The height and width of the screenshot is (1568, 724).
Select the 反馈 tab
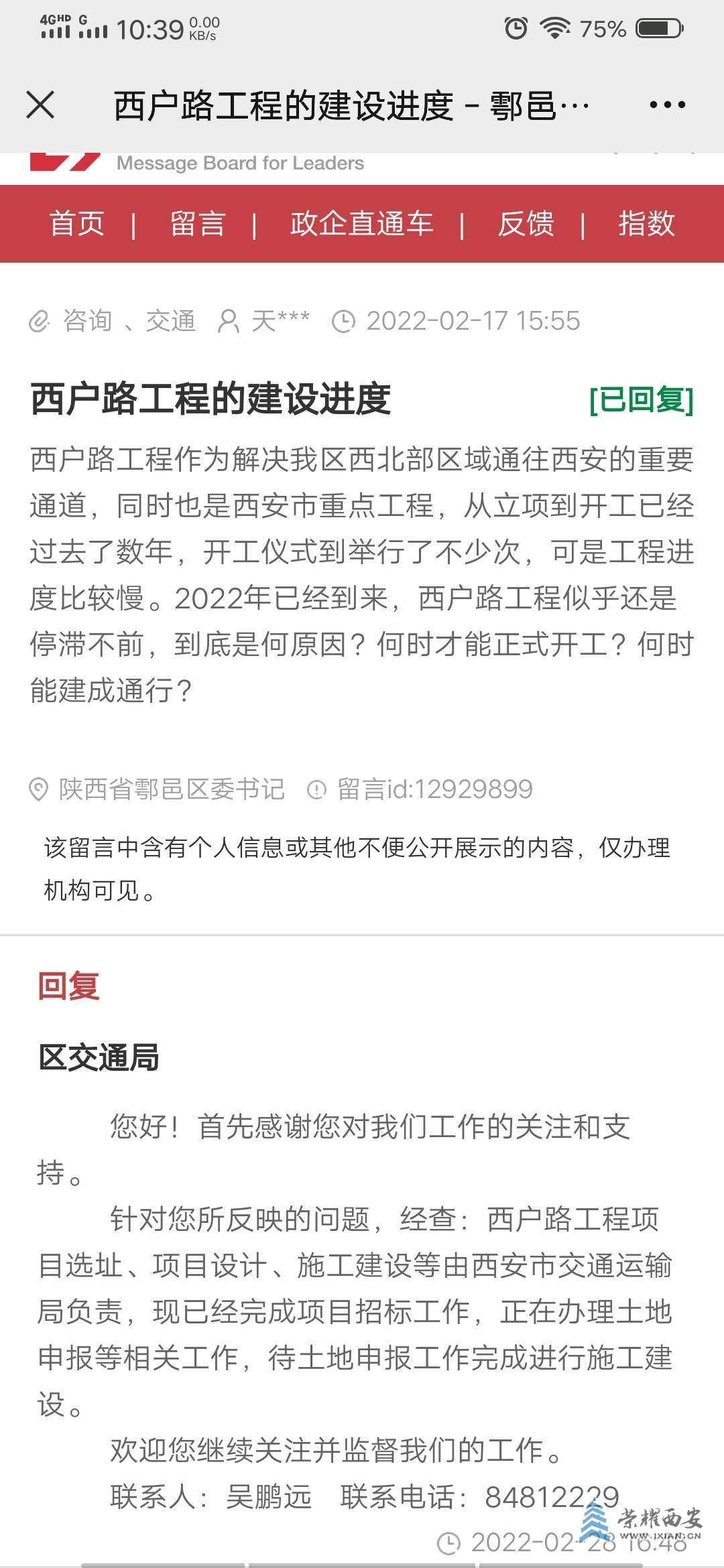pos(526,224)
